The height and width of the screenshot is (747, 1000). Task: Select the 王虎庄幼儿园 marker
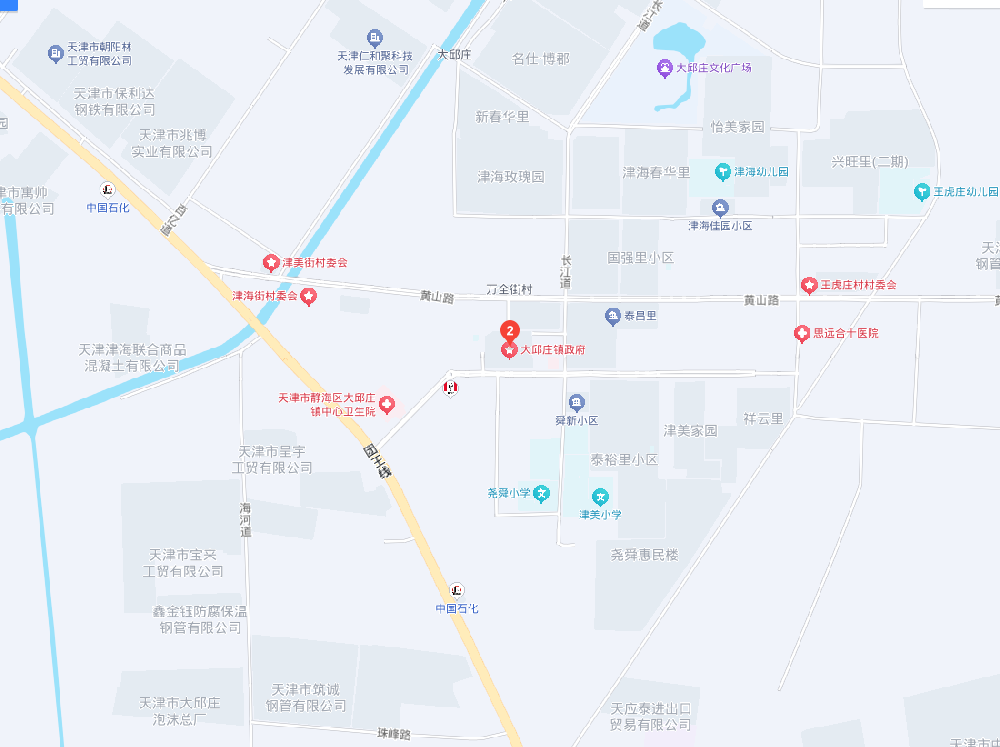pyautogui.click(x=922, y=191)
